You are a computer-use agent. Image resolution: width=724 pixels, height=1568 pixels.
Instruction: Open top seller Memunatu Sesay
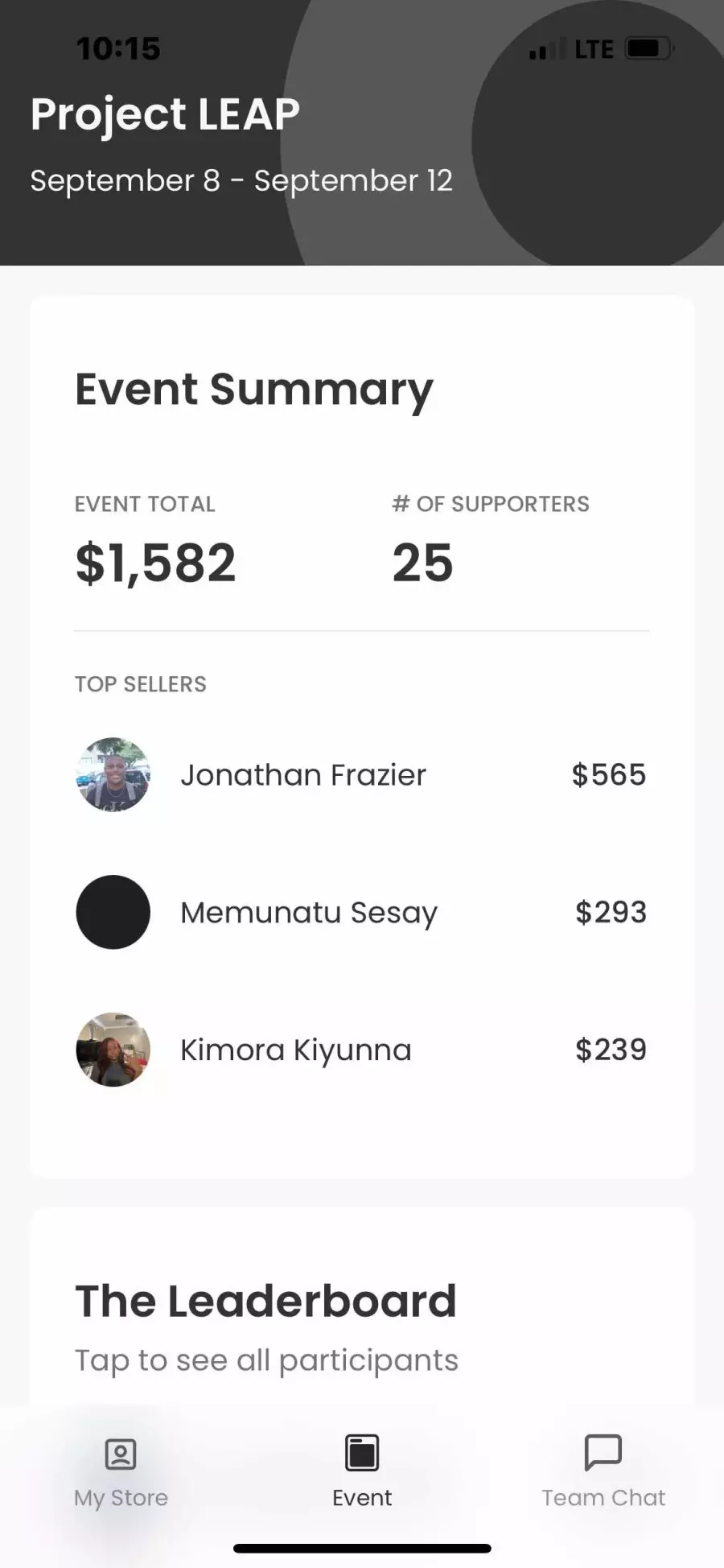[361, 912]
